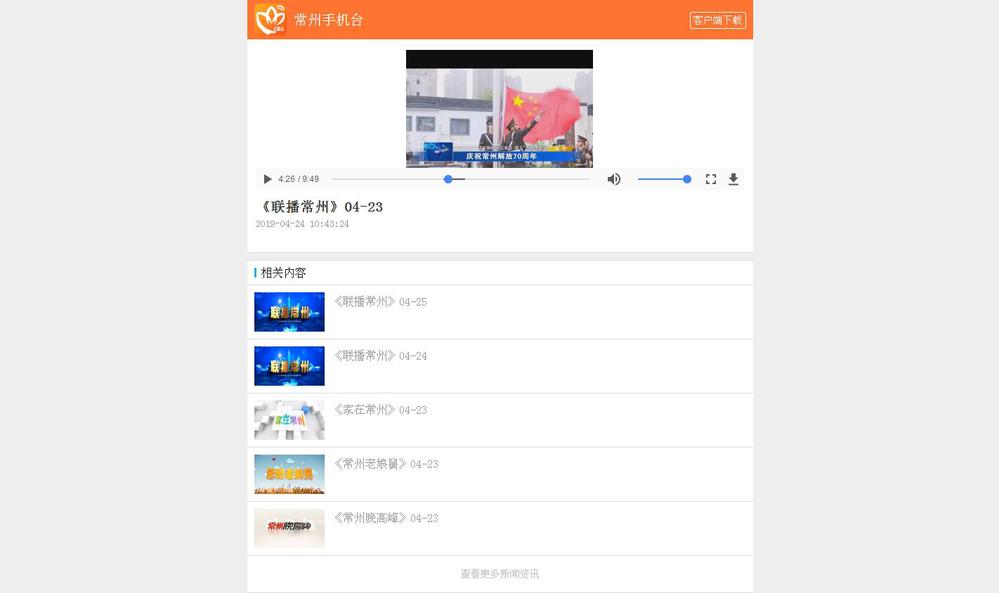
Task: Play the video
Action: (267, 179)
